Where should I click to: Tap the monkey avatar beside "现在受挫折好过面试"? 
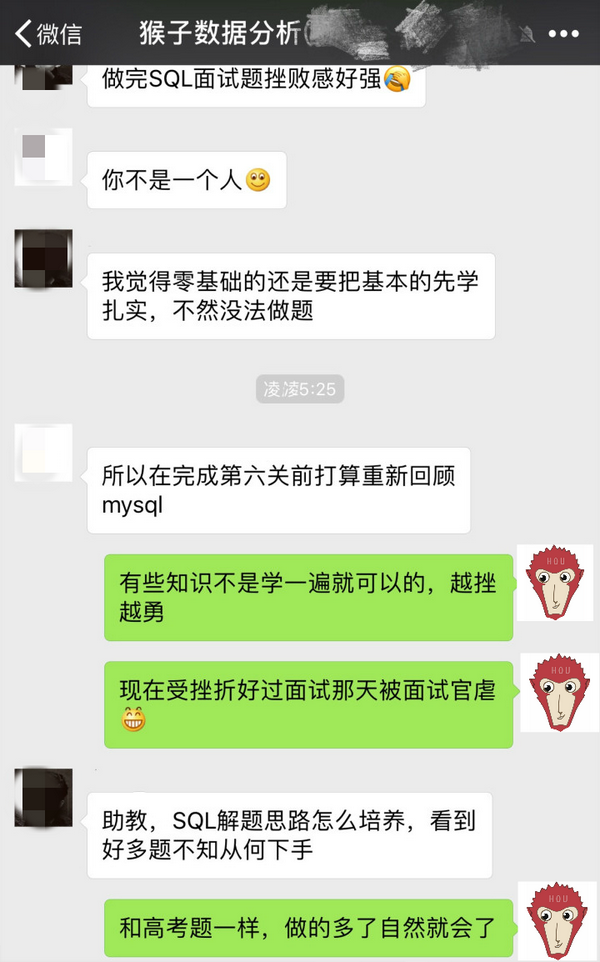(554, 692)
